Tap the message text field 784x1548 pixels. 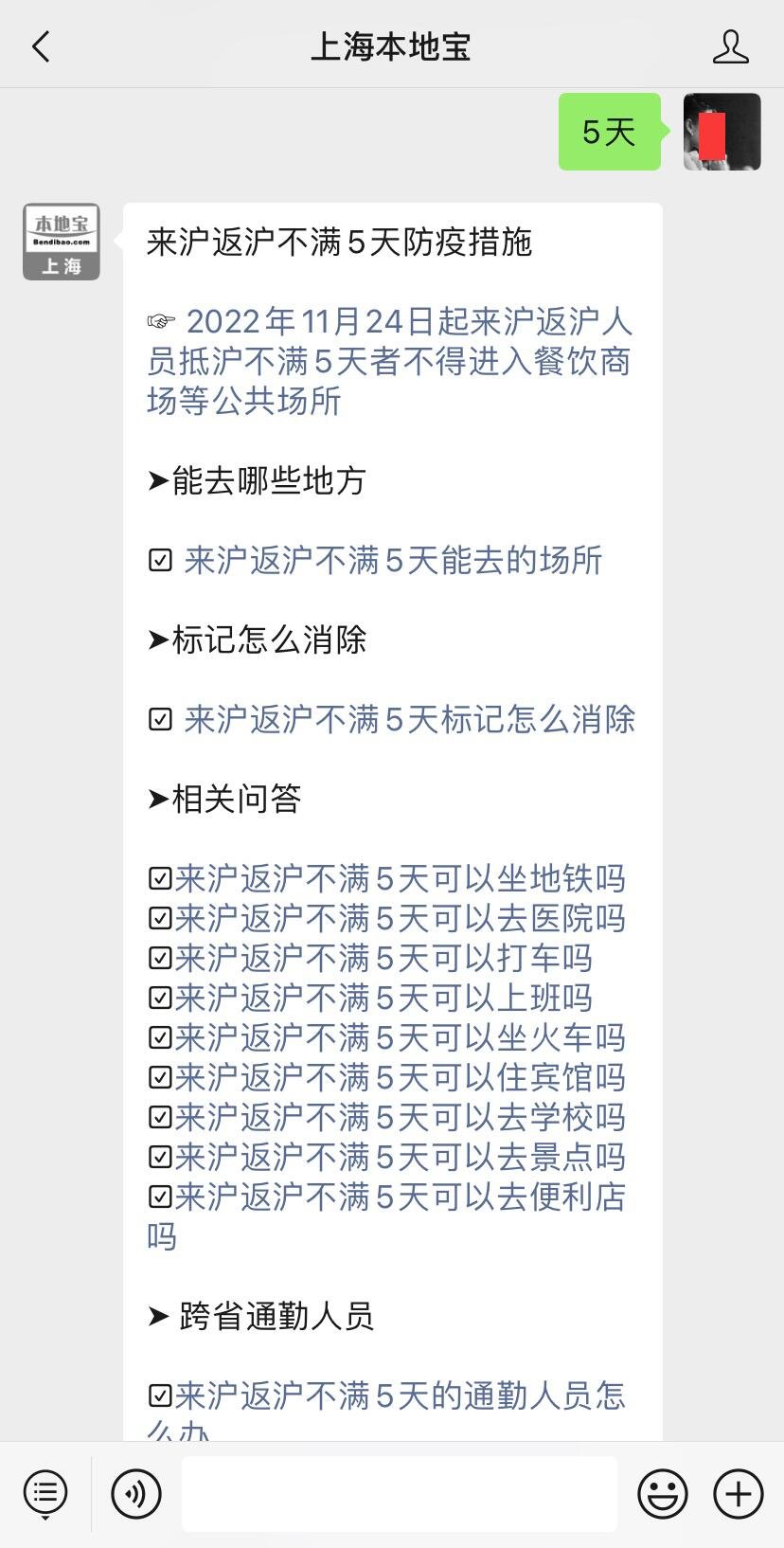(400, 1494)
